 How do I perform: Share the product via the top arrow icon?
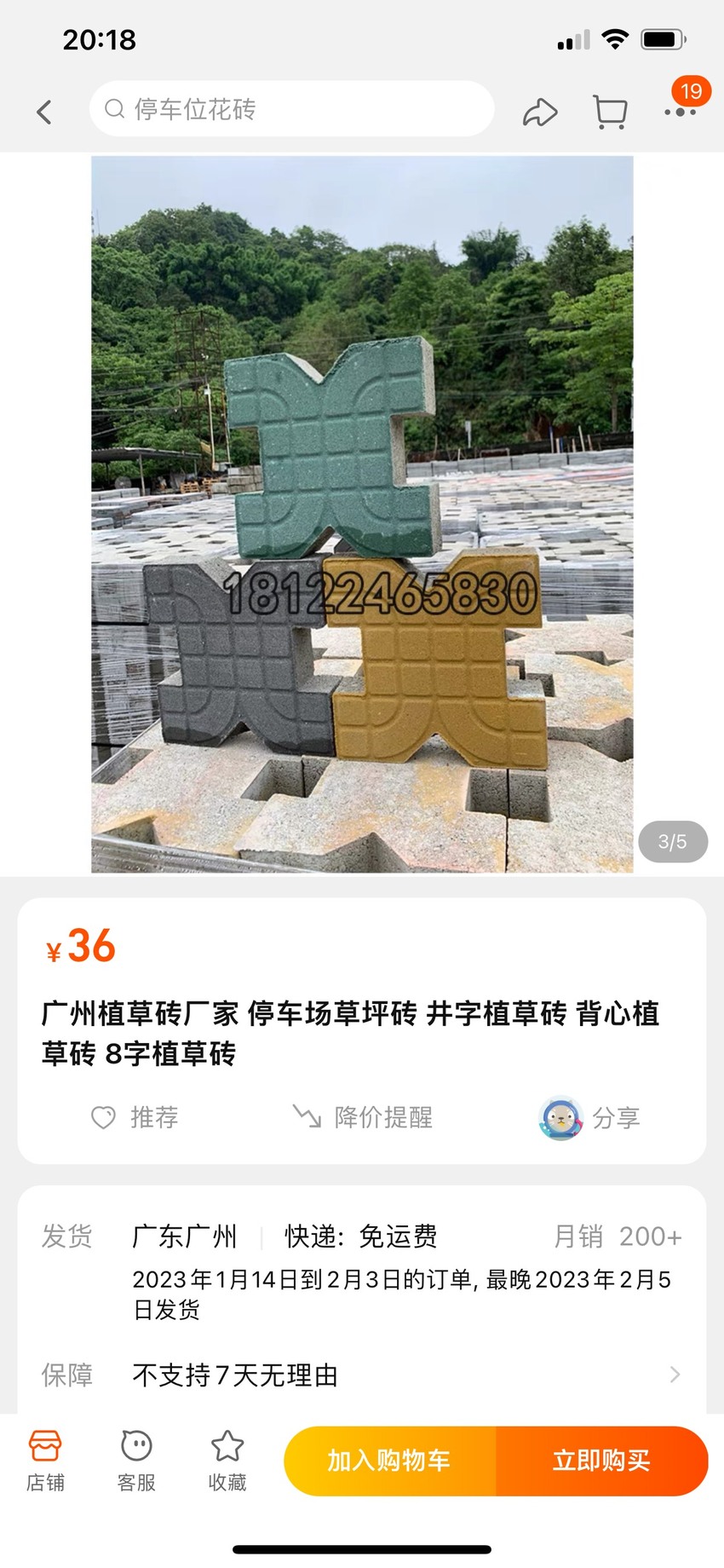coord(540,112)
